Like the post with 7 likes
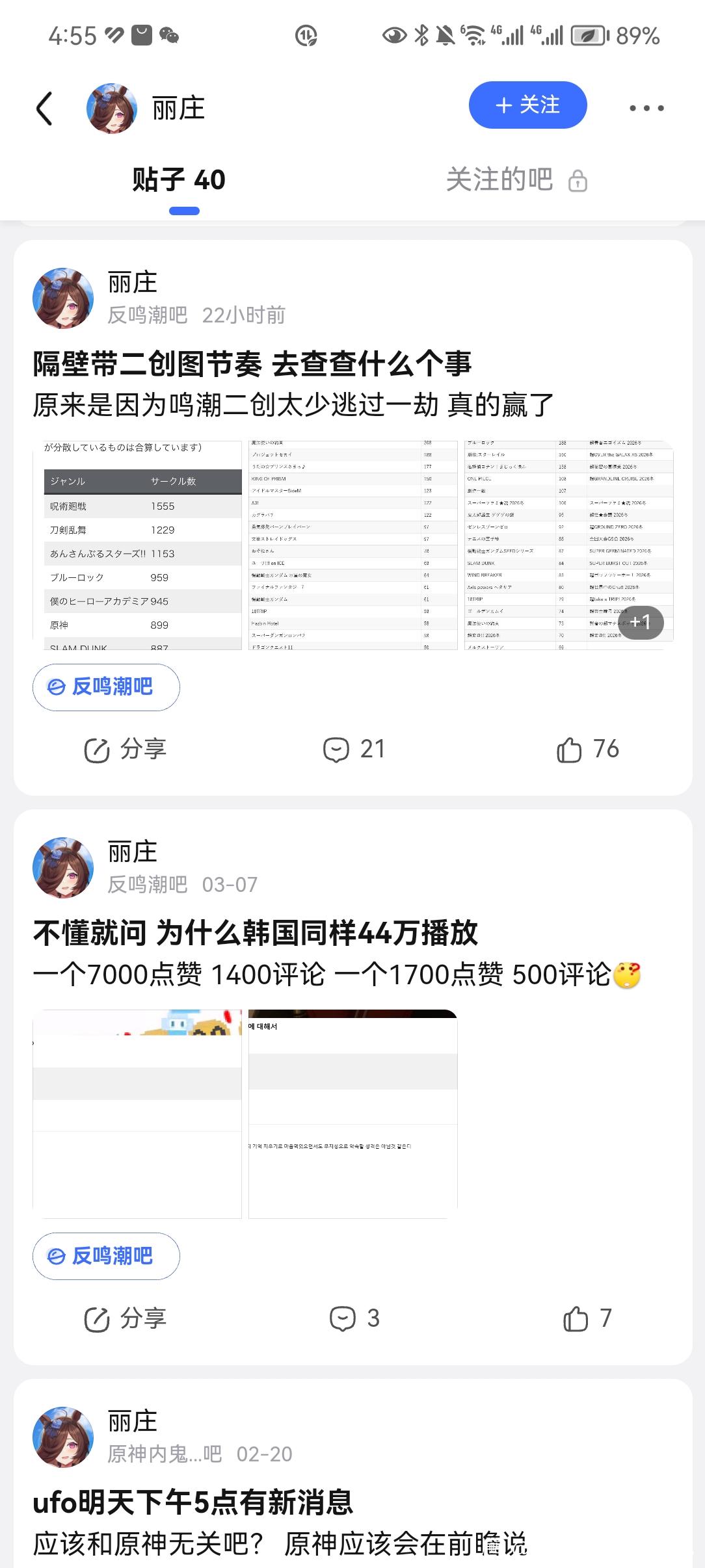 click(587, 1318)
